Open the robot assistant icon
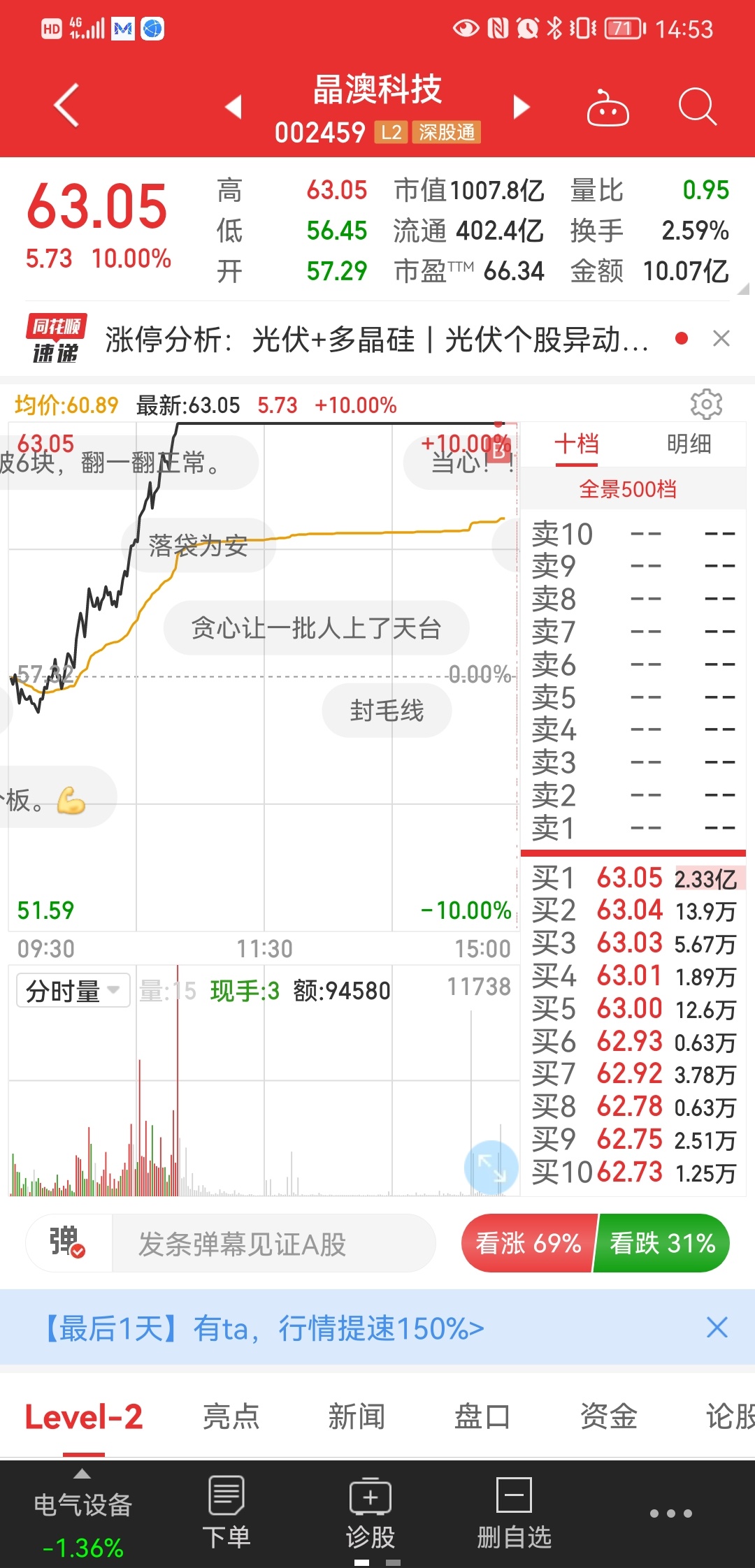This screenshot has height=1568, width=755. [607, 108]
